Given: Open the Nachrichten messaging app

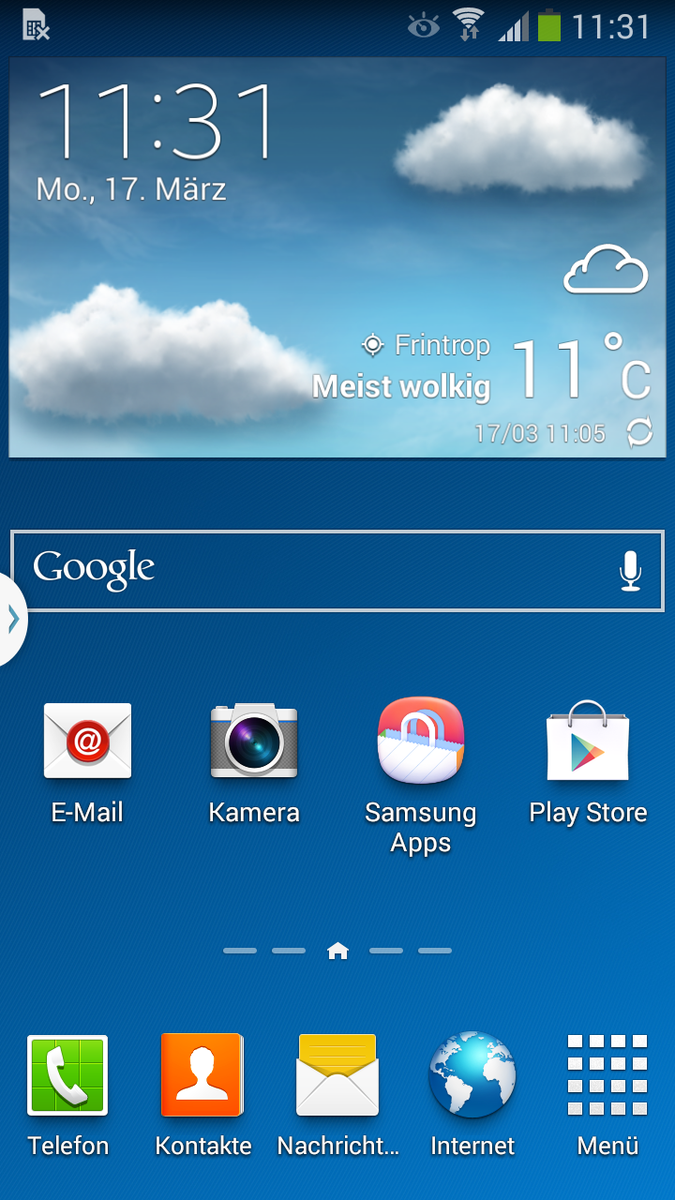Looking at the screenshot, I should pyautogui.click(x=337, y=1076).
